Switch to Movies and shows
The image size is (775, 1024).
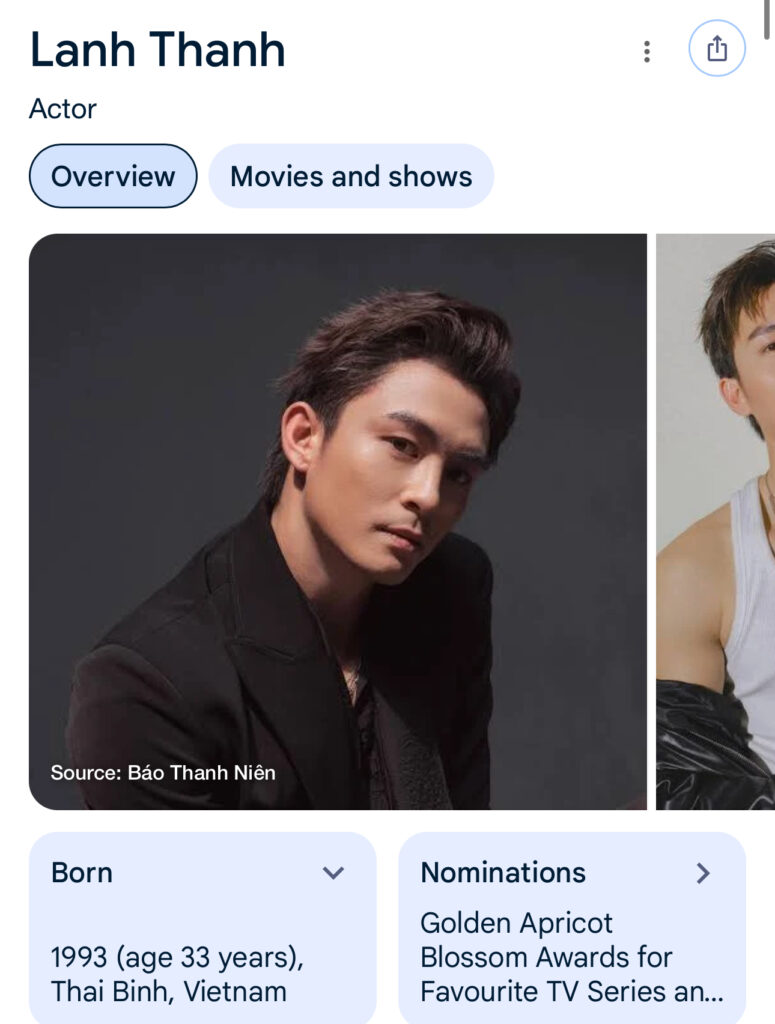click(351, 176)
